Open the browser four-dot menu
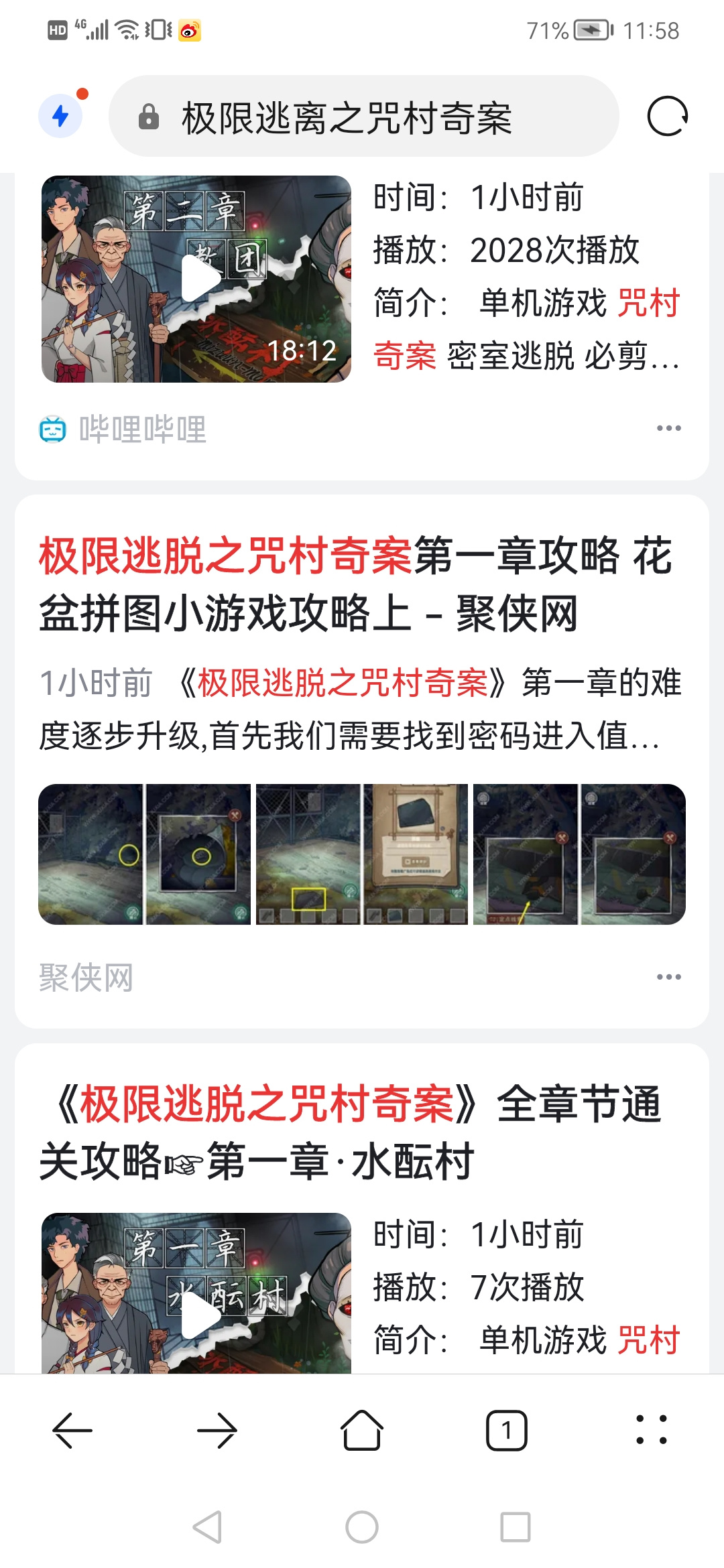Screen dimensions: 724x1568 [652, 1430]
